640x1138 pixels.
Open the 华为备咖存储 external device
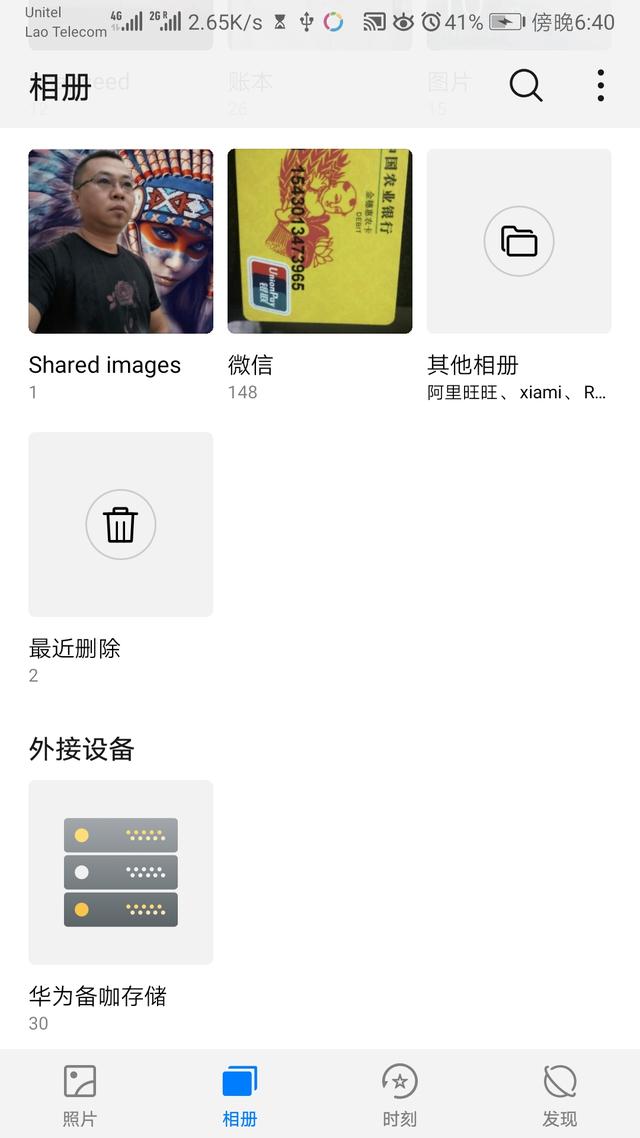120,872
